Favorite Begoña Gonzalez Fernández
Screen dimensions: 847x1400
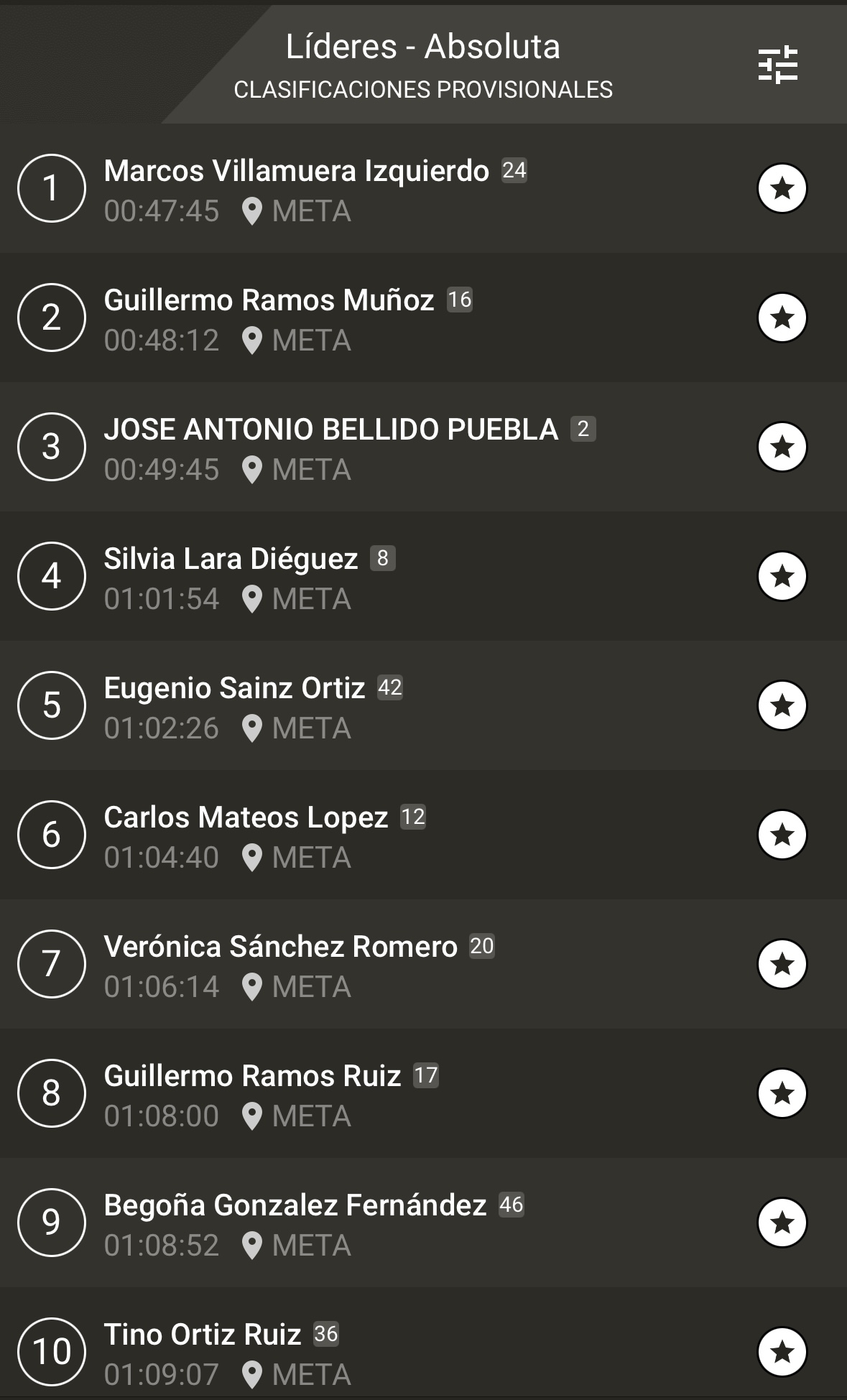pyautogui.click(x=782, y=1223)
